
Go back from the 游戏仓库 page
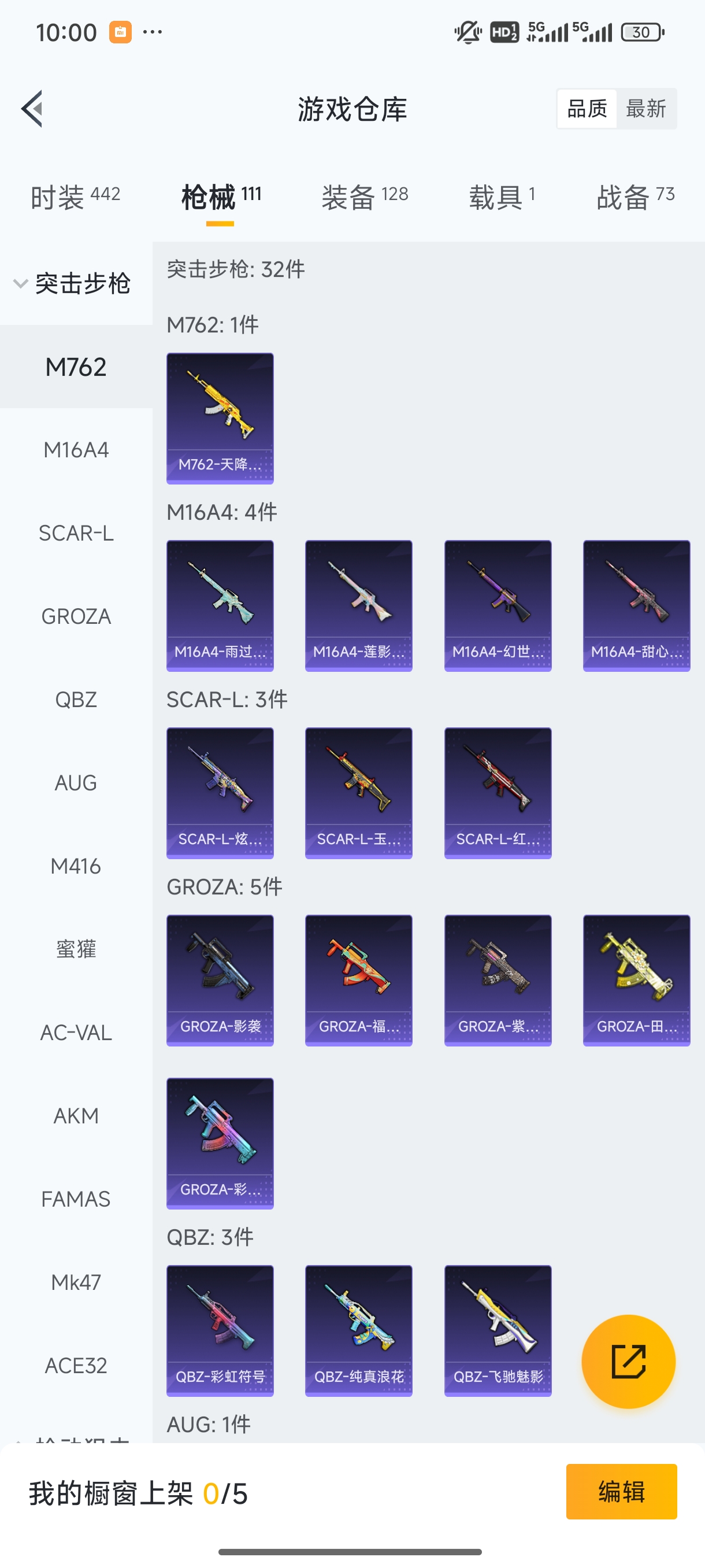point(32,109)
